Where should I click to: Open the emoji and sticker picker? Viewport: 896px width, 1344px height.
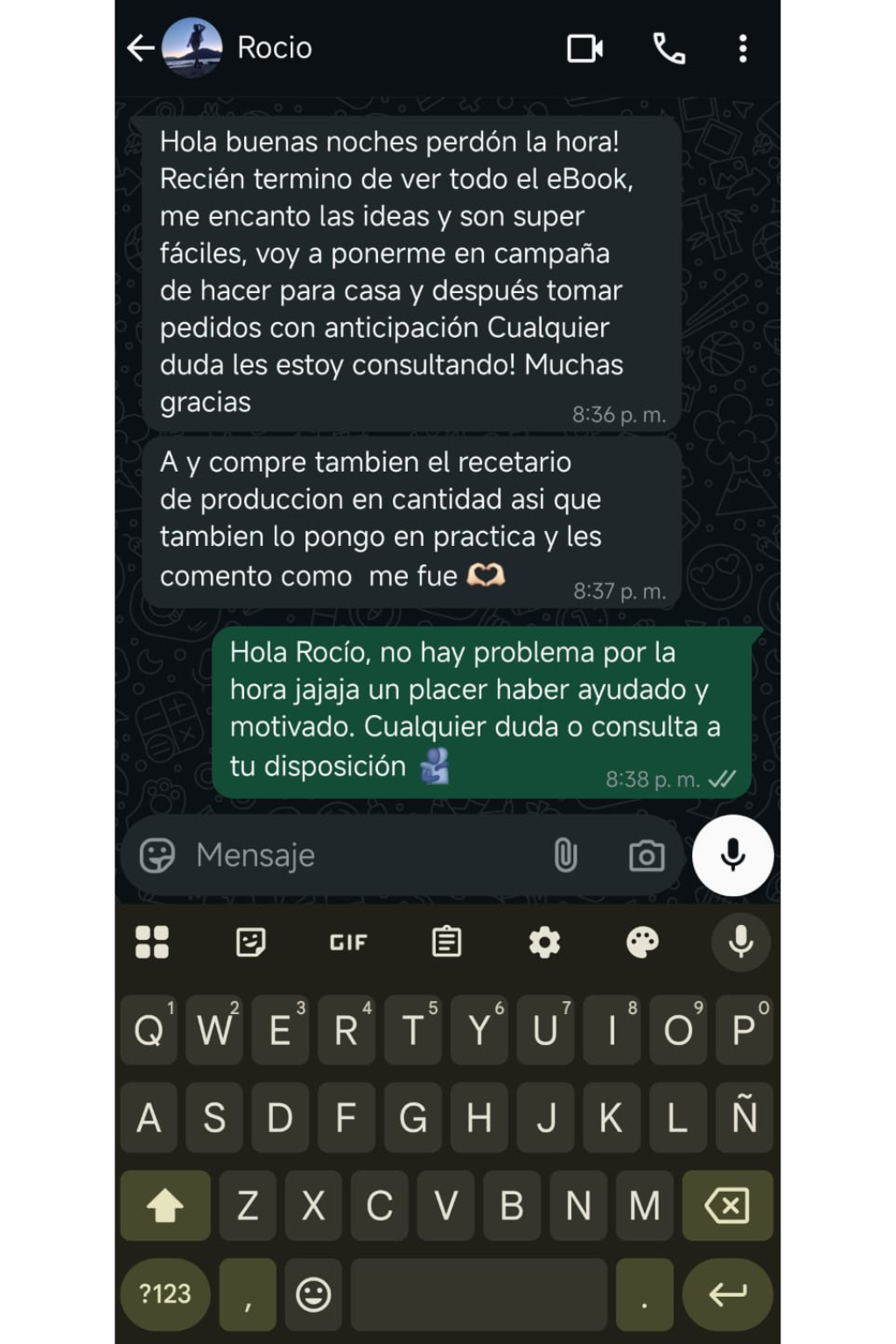[157, 856]
